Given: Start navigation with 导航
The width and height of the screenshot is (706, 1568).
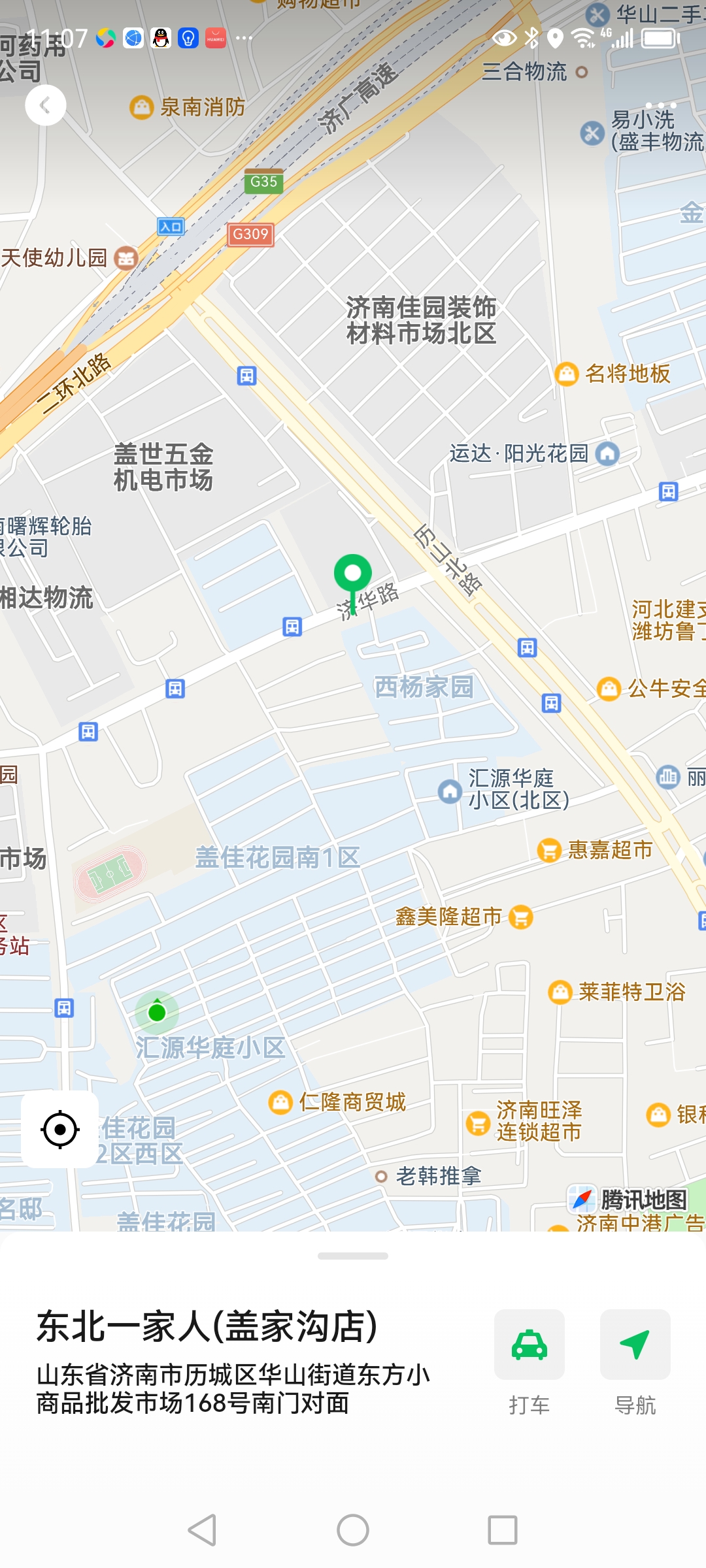Looking at the screenshot, I should 635,1360.
